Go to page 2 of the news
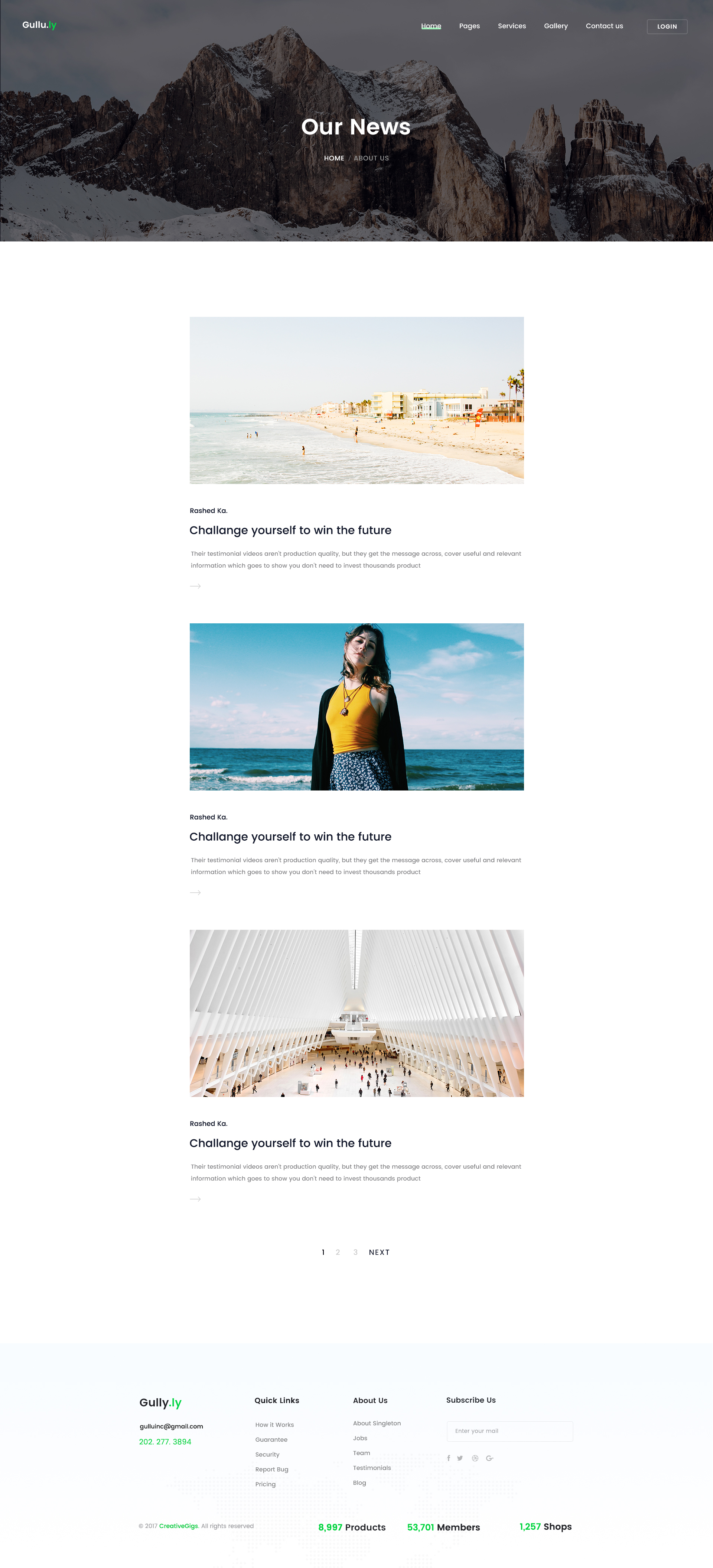713x1568 pixels. tap(338, 1252)
